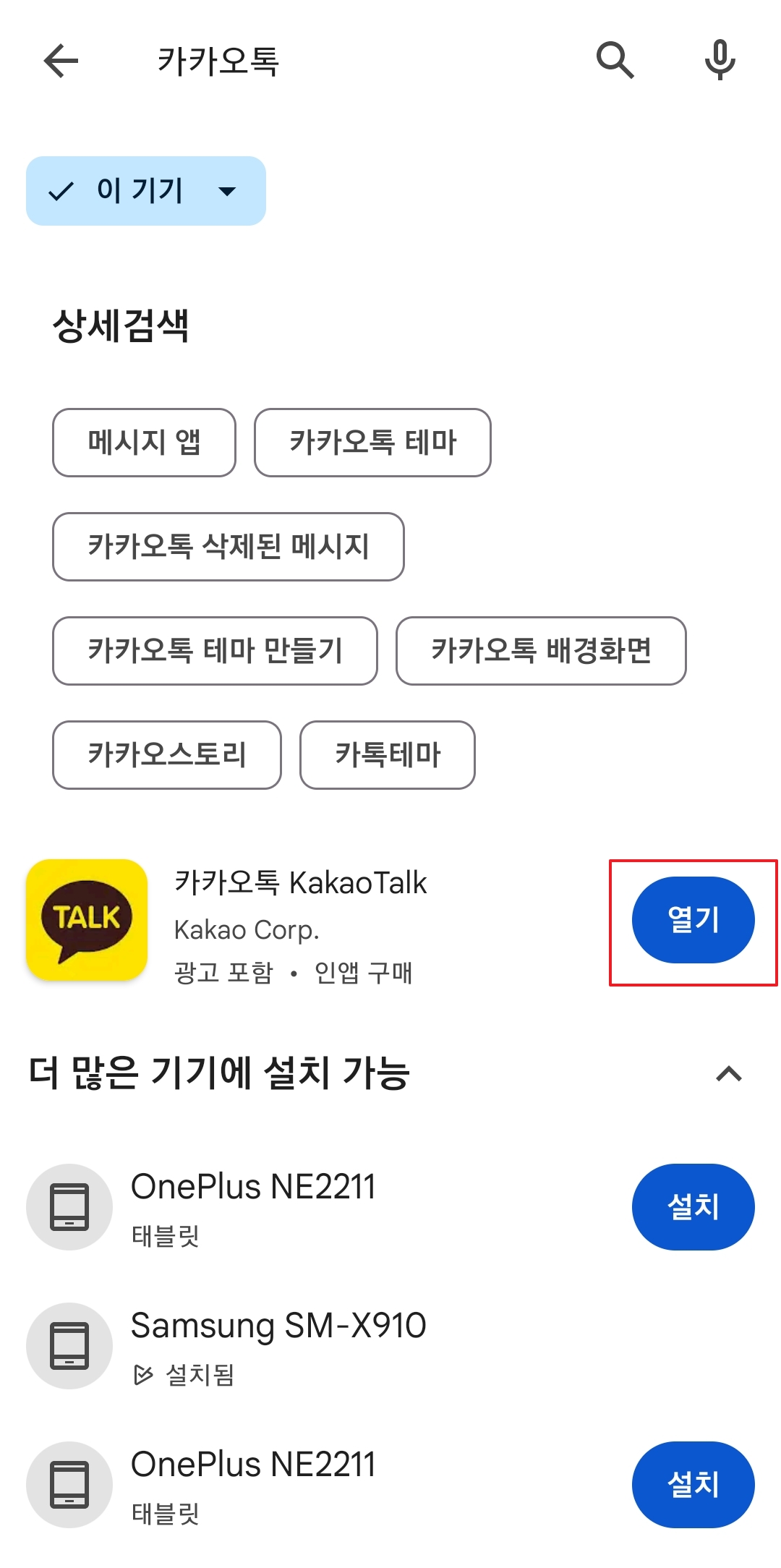Viewport: 781px width, 1568px height.
Task: Select the 카톡테마 chip
Action: [x=388, y=755]
